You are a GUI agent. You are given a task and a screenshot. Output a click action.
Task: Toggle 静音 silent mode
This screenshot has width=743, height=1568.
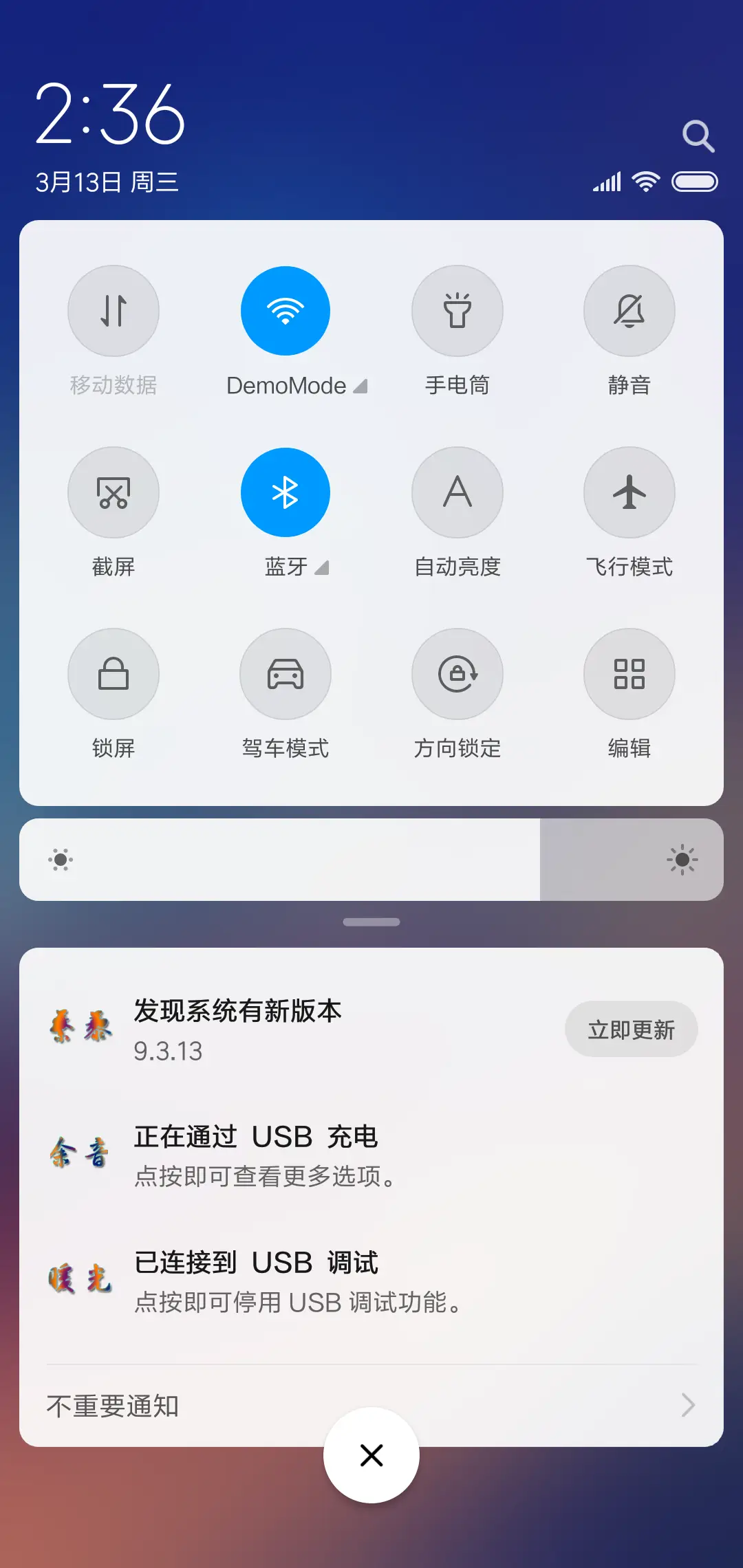(x=629, y=311)
